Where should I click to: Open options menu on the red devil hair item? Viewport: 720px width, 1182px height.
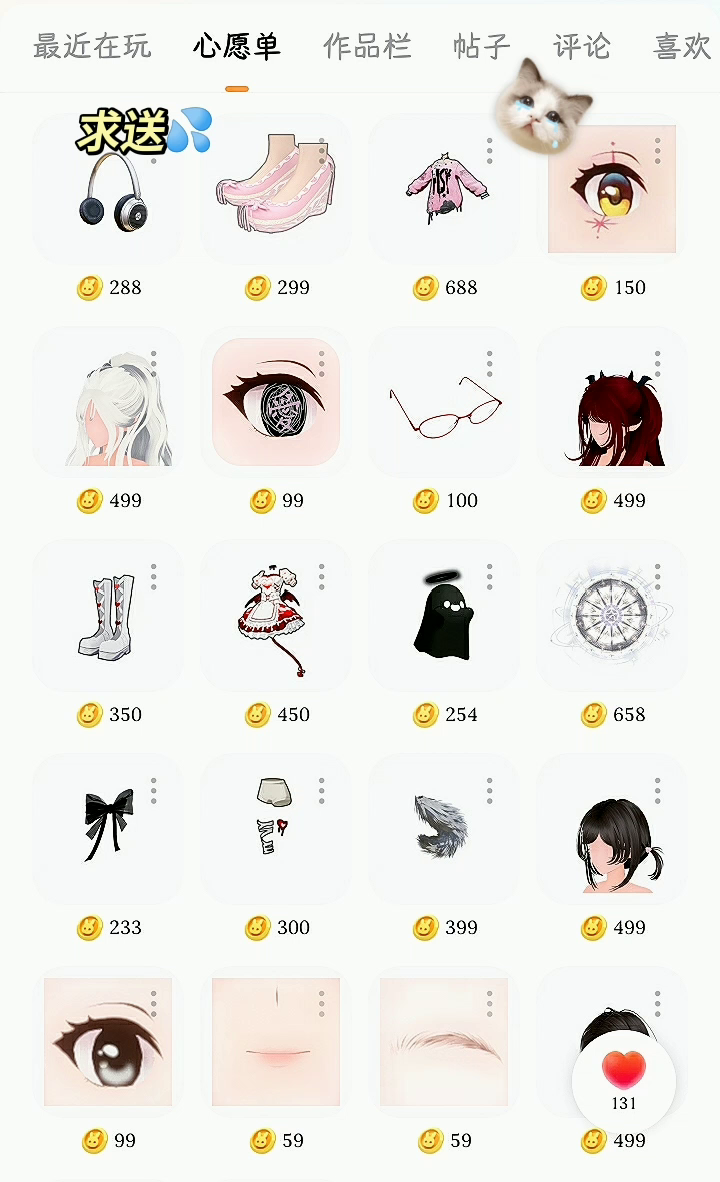[657, 364]
